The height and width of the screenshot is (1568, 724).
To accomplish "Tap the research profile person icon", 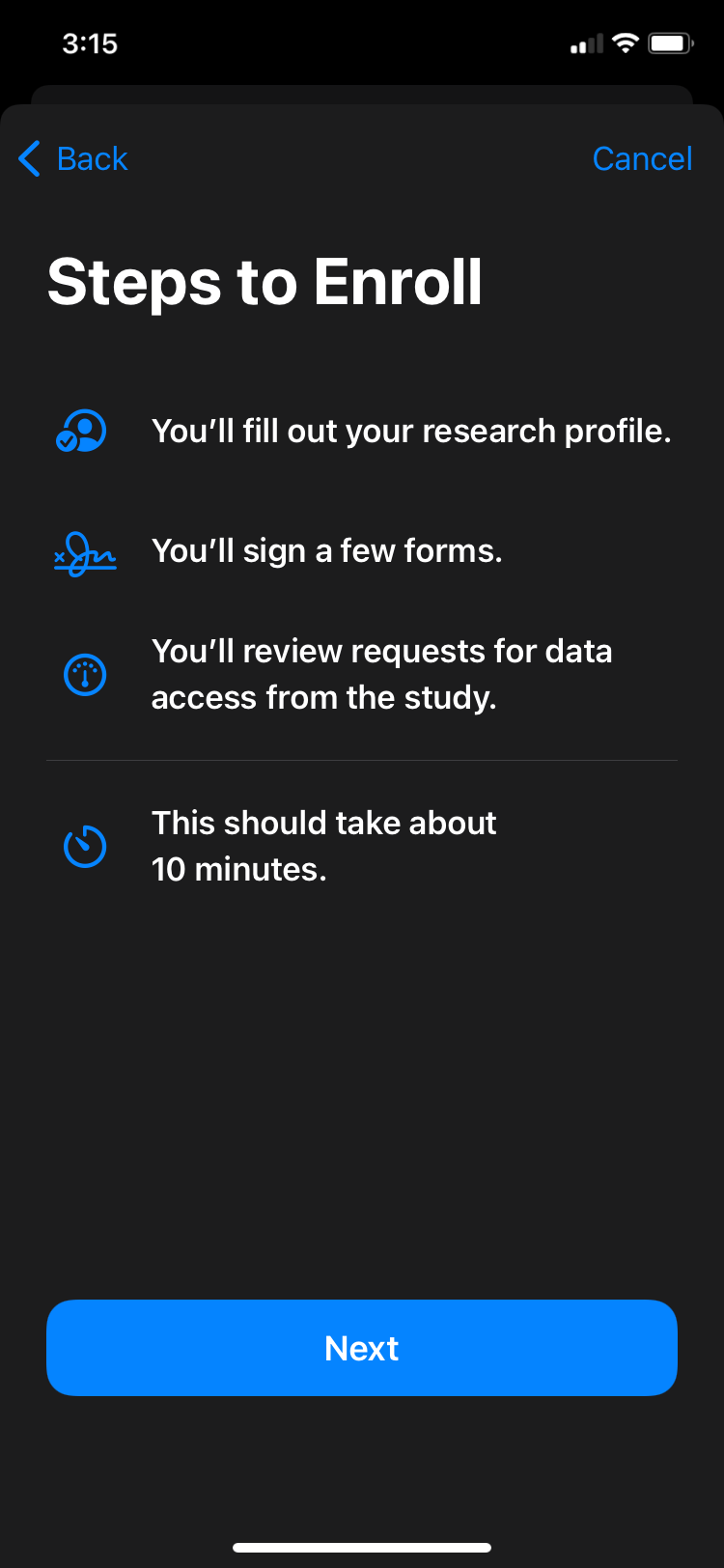I will (x=82, y=431).
